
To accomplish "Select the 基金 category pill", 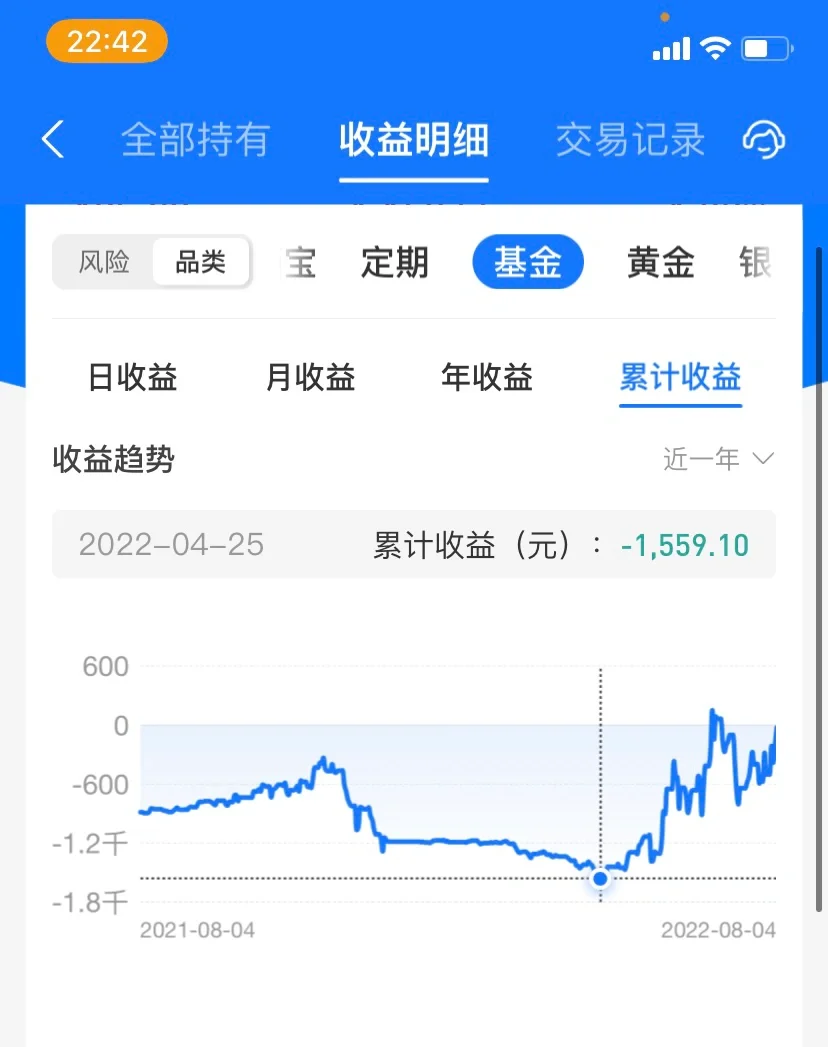I will point(528,261).
